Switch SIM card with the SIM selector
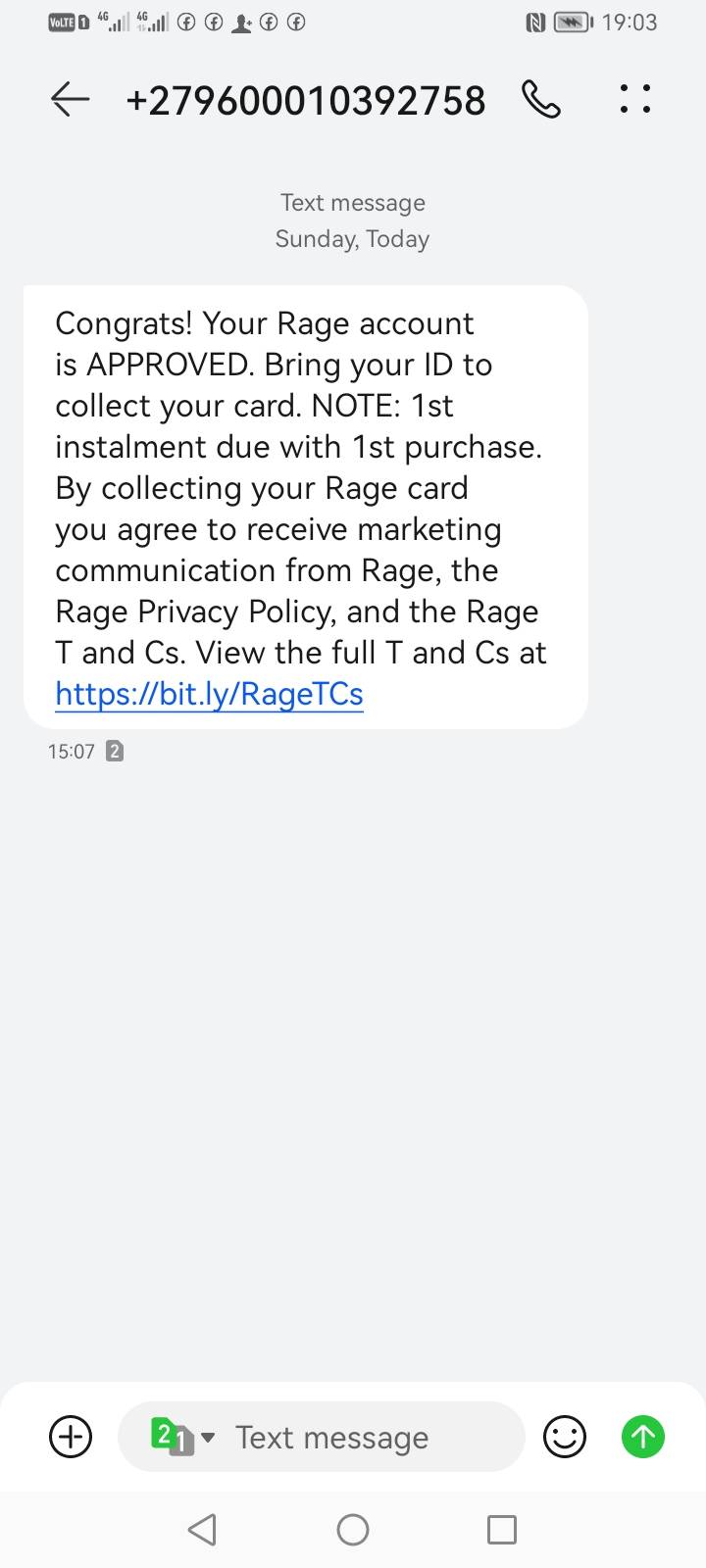The image size is (706, 1568). 182,1438
